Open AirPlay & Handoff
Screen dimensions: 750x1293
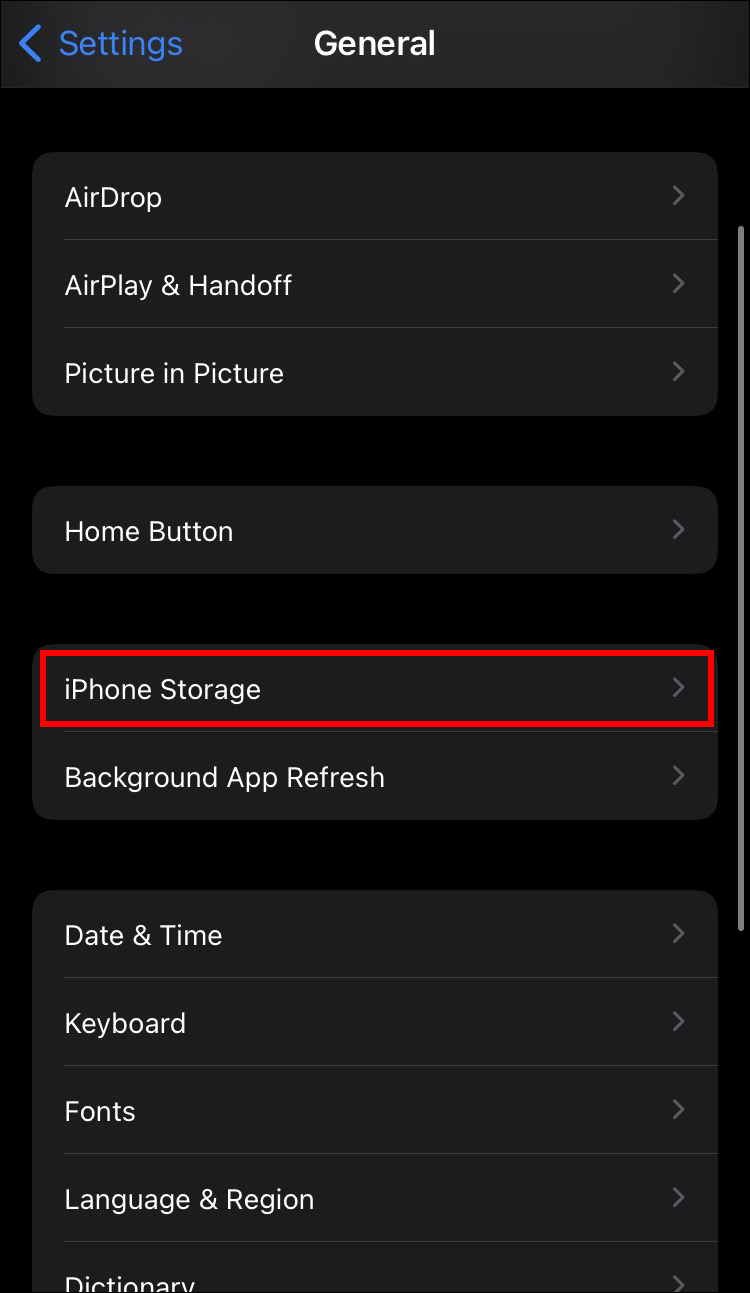[x=374, y=285]
